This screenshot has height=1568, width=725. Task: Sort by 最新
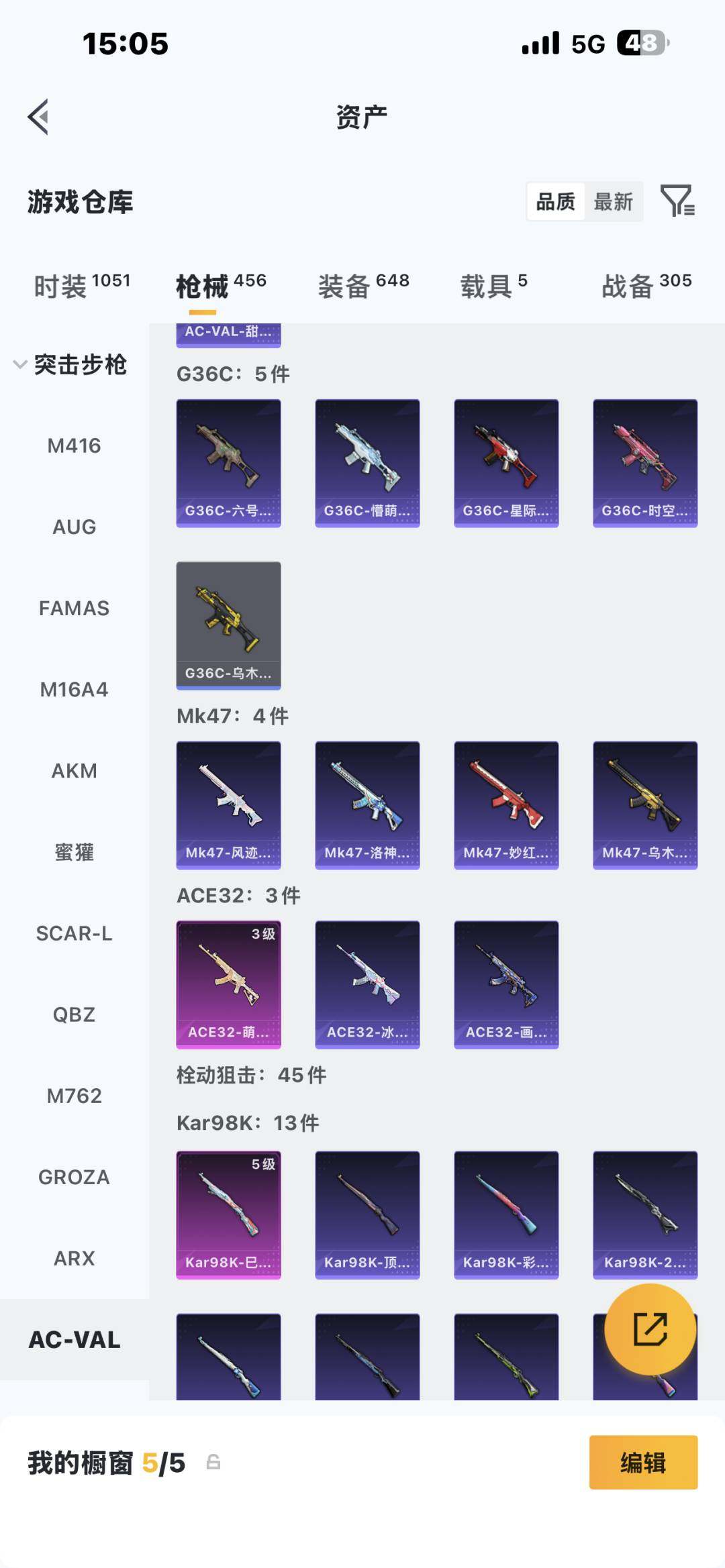point(613,201)
